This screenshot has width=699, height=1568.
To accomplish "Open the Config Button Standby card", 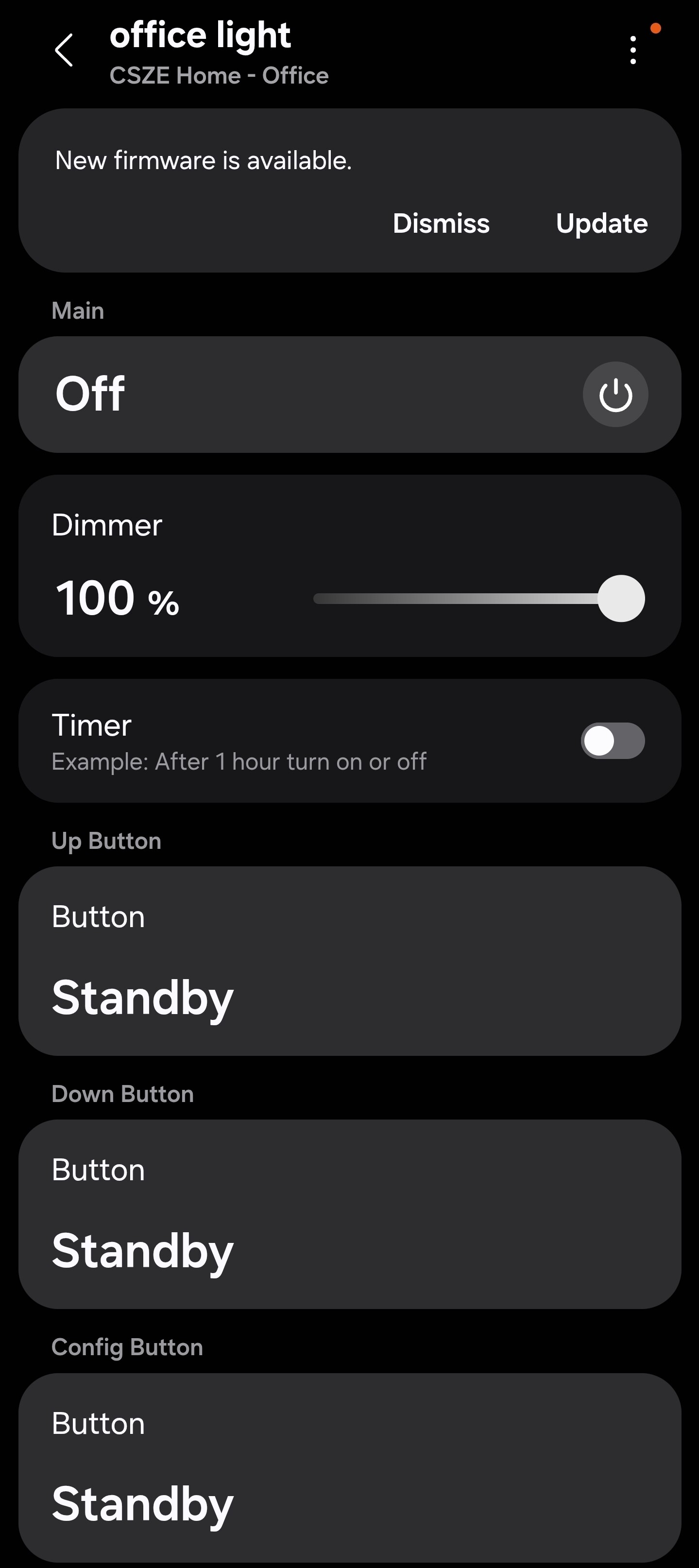I will coord(349,1467).
